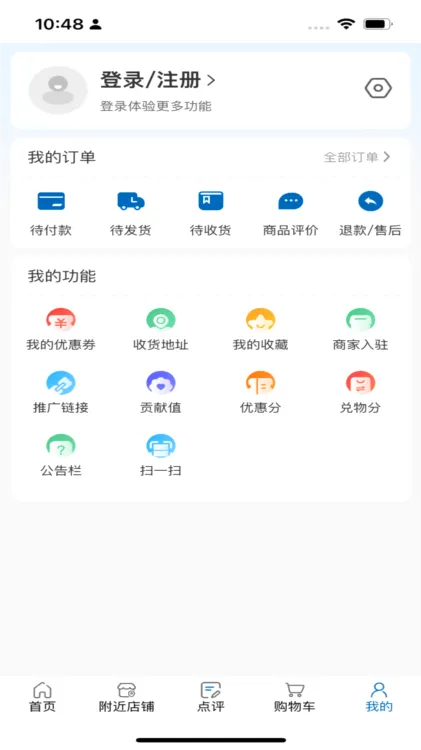The image size is (421, 750).
Task: Open 商家入驻 merchant onboarding
Action: click(x=360, y=330)
